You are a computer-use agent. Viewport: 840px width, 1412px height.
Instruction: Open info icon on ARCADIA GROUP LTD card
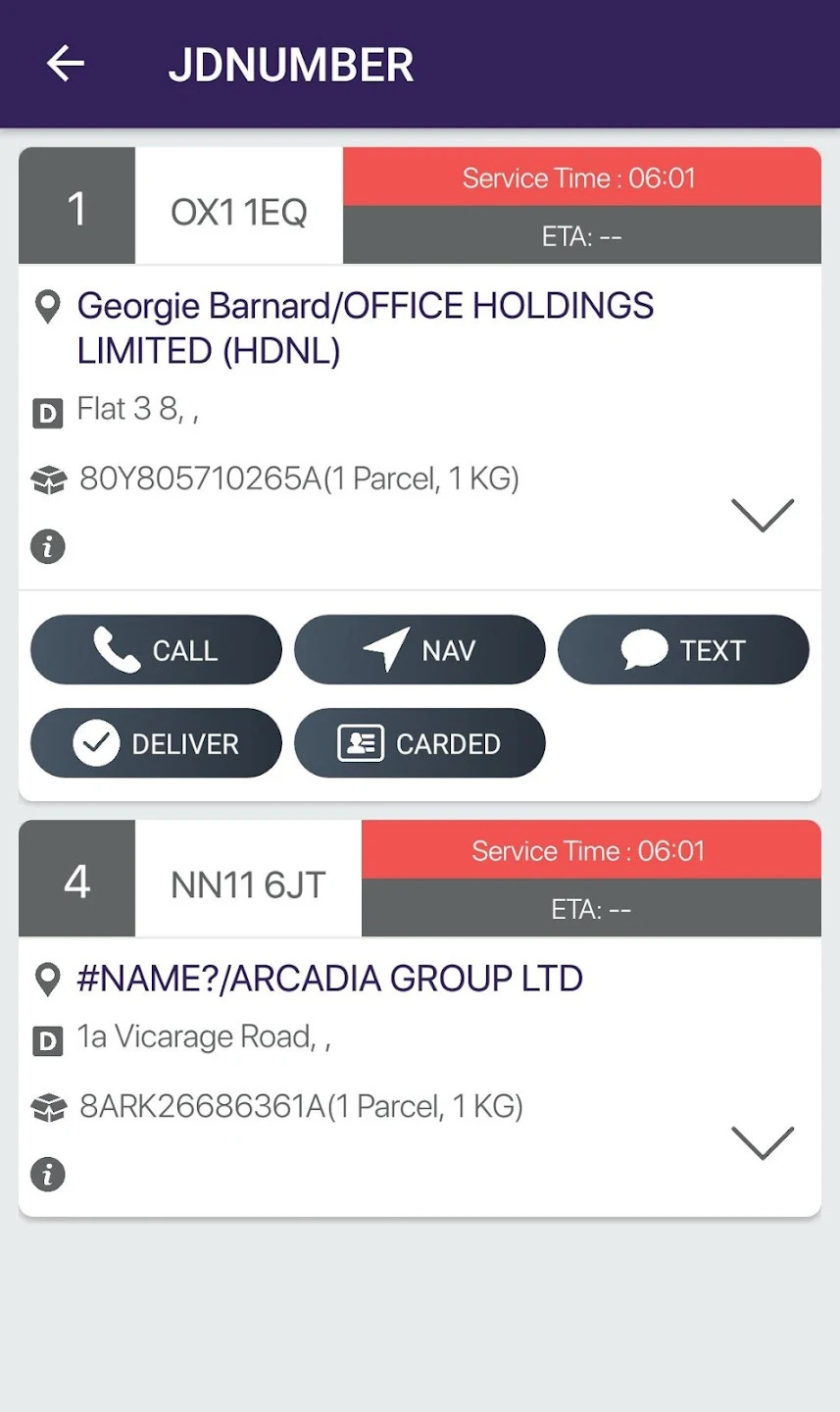coord(48,1174)
